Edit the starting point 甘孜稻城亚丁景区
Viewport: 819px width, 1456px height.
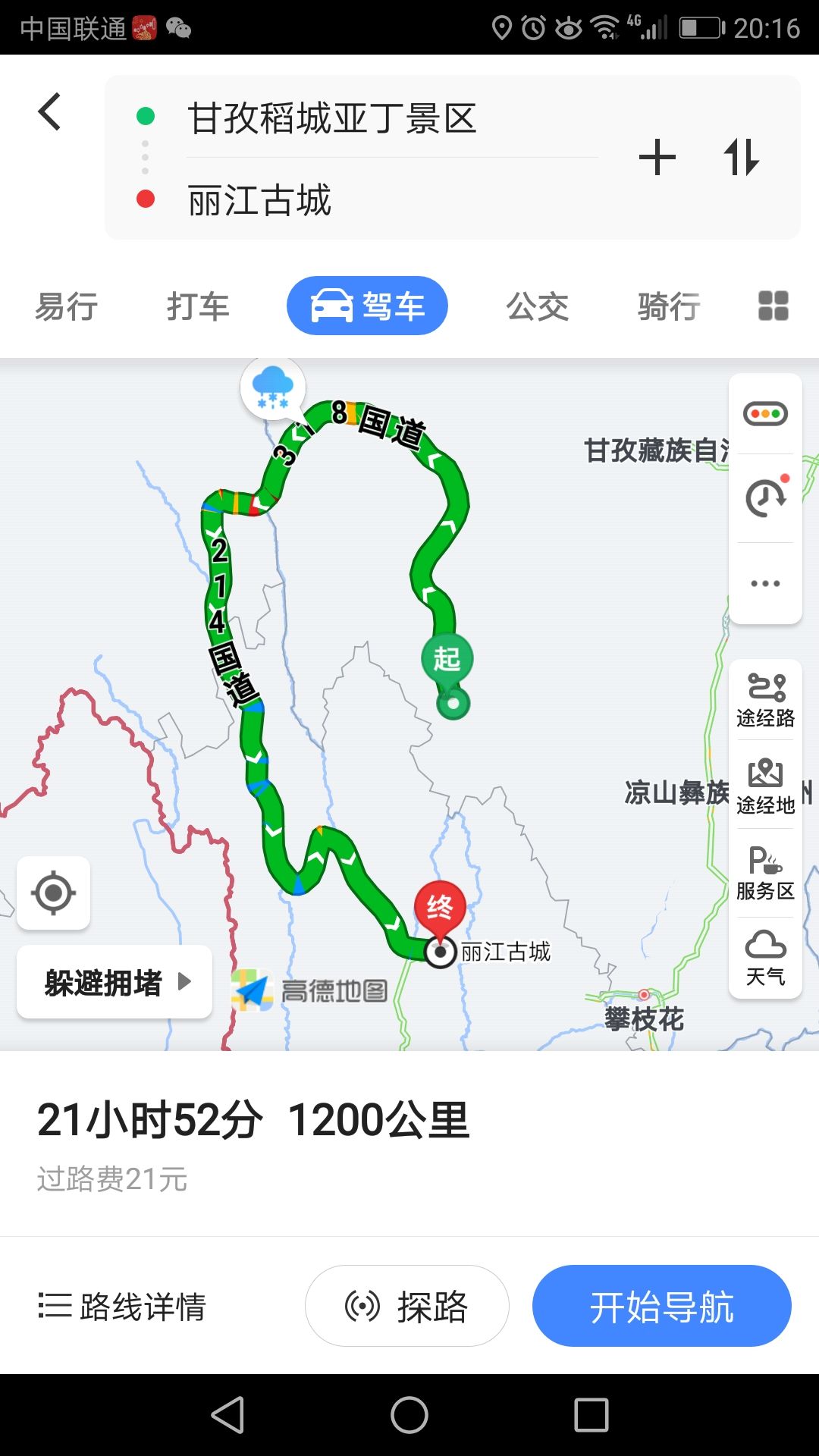click(332, 118)
